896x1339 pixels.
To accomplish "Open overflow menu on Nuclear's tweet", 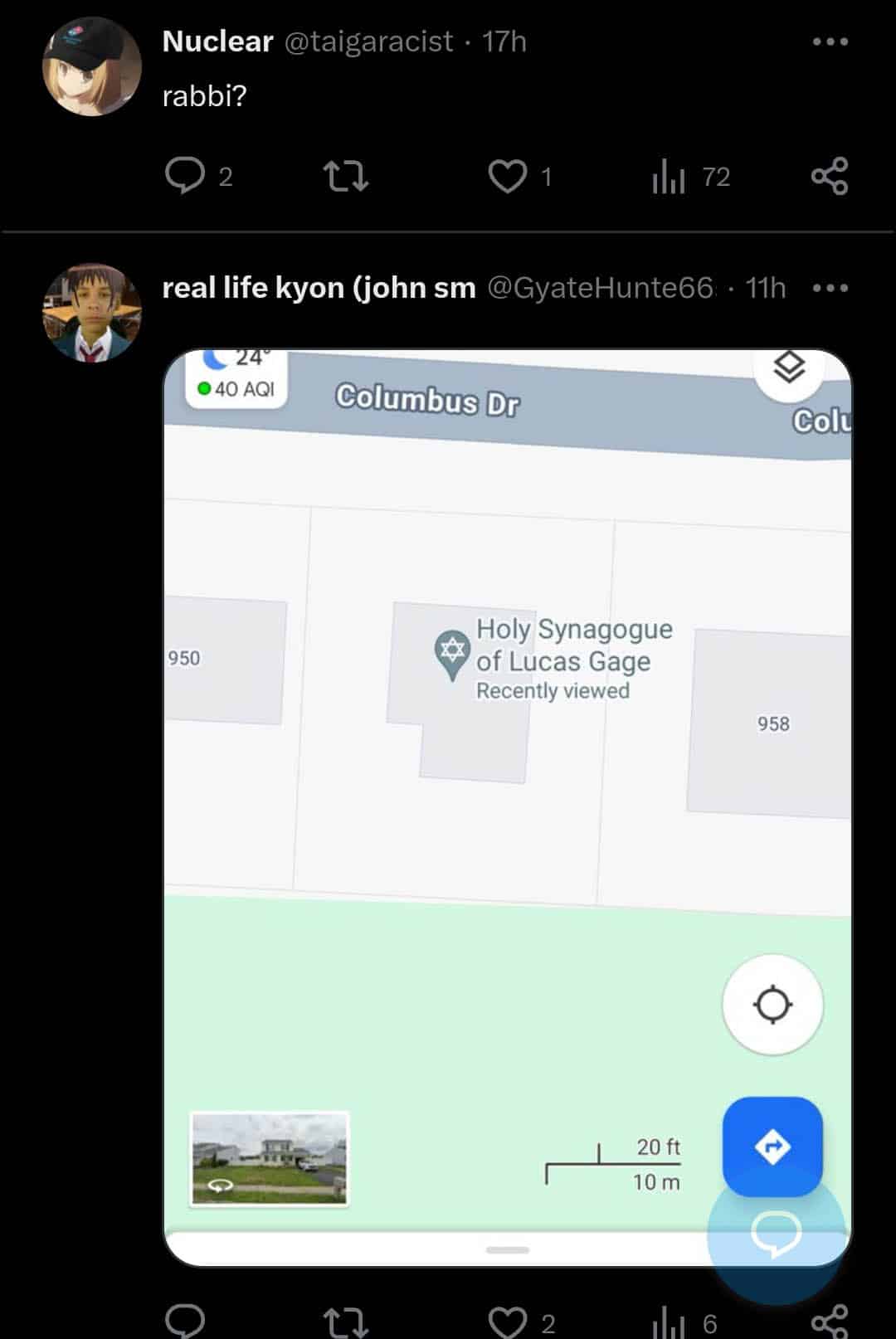I will pyautogui.click(x=830, y=41).
